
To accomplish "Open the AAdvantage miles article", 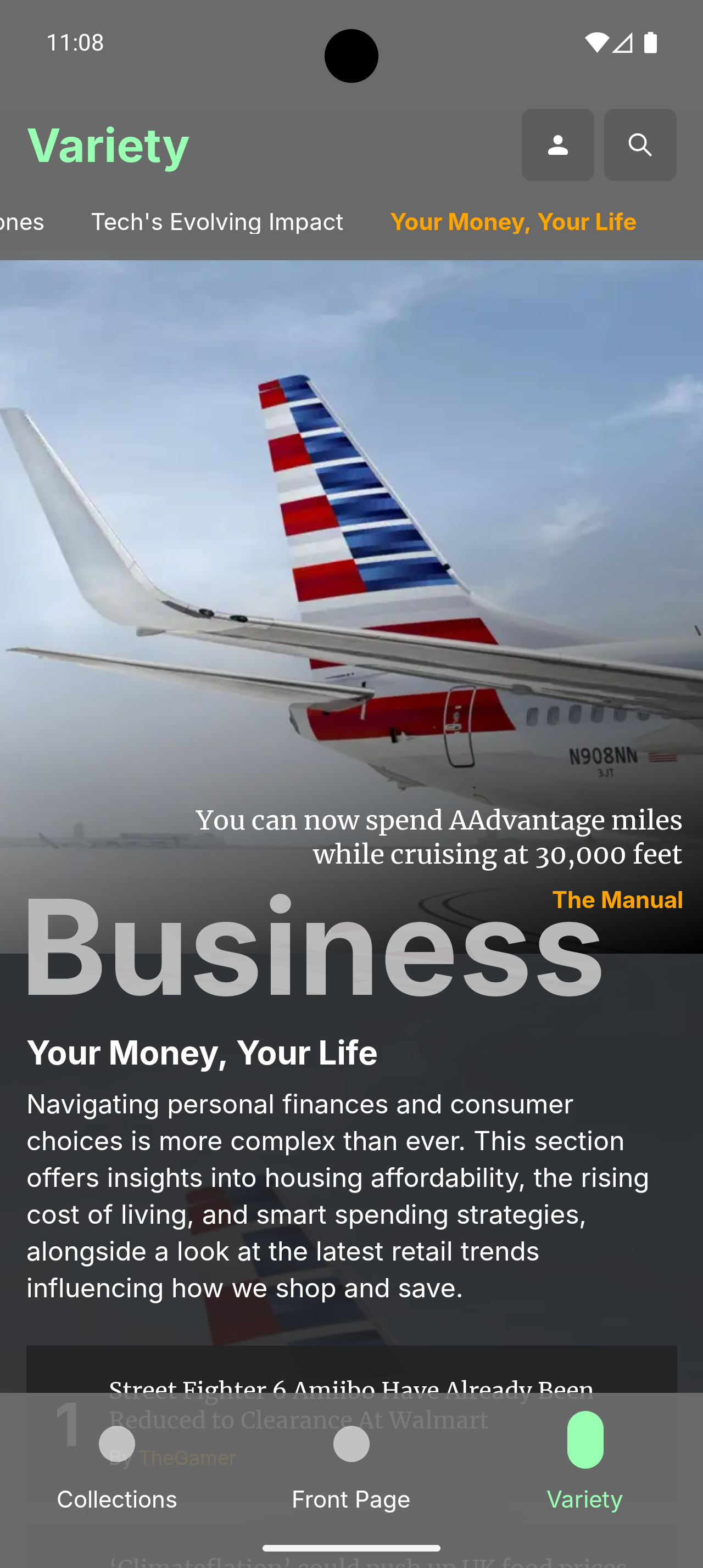I will [x=438, y=837].
